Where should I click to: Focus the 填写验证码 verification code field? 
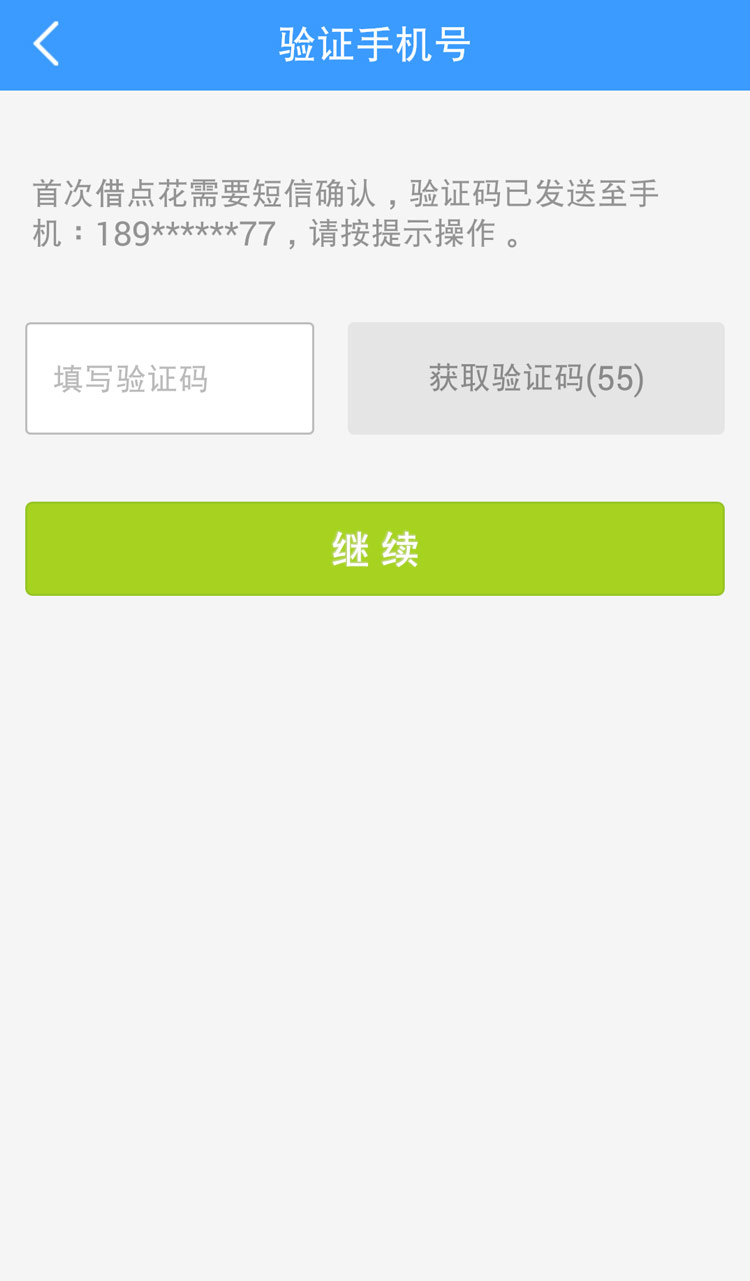pos(170,379)
